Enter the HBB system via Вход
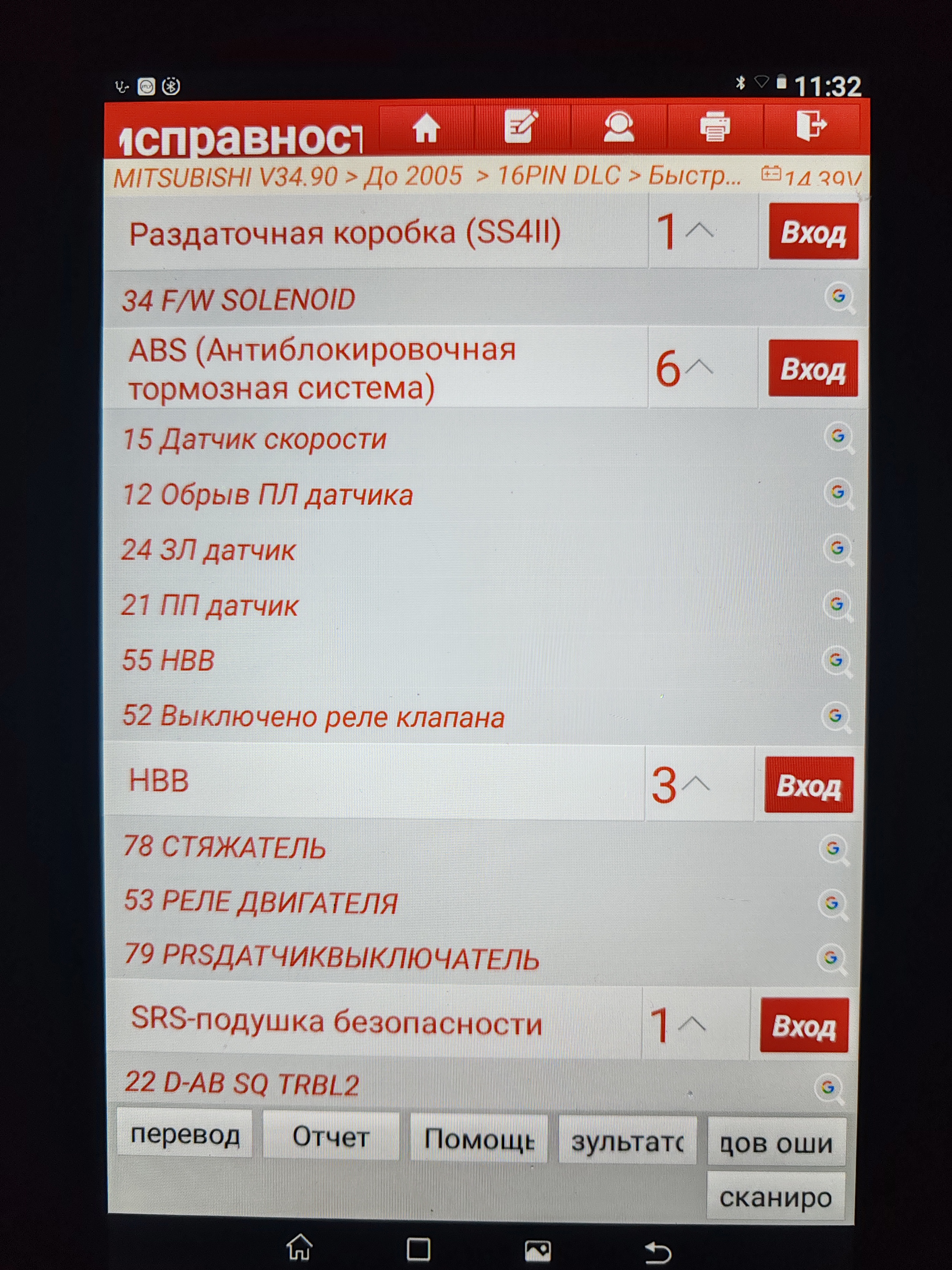The width and height of the screenshot is (952, 1270). coord(809,785)
